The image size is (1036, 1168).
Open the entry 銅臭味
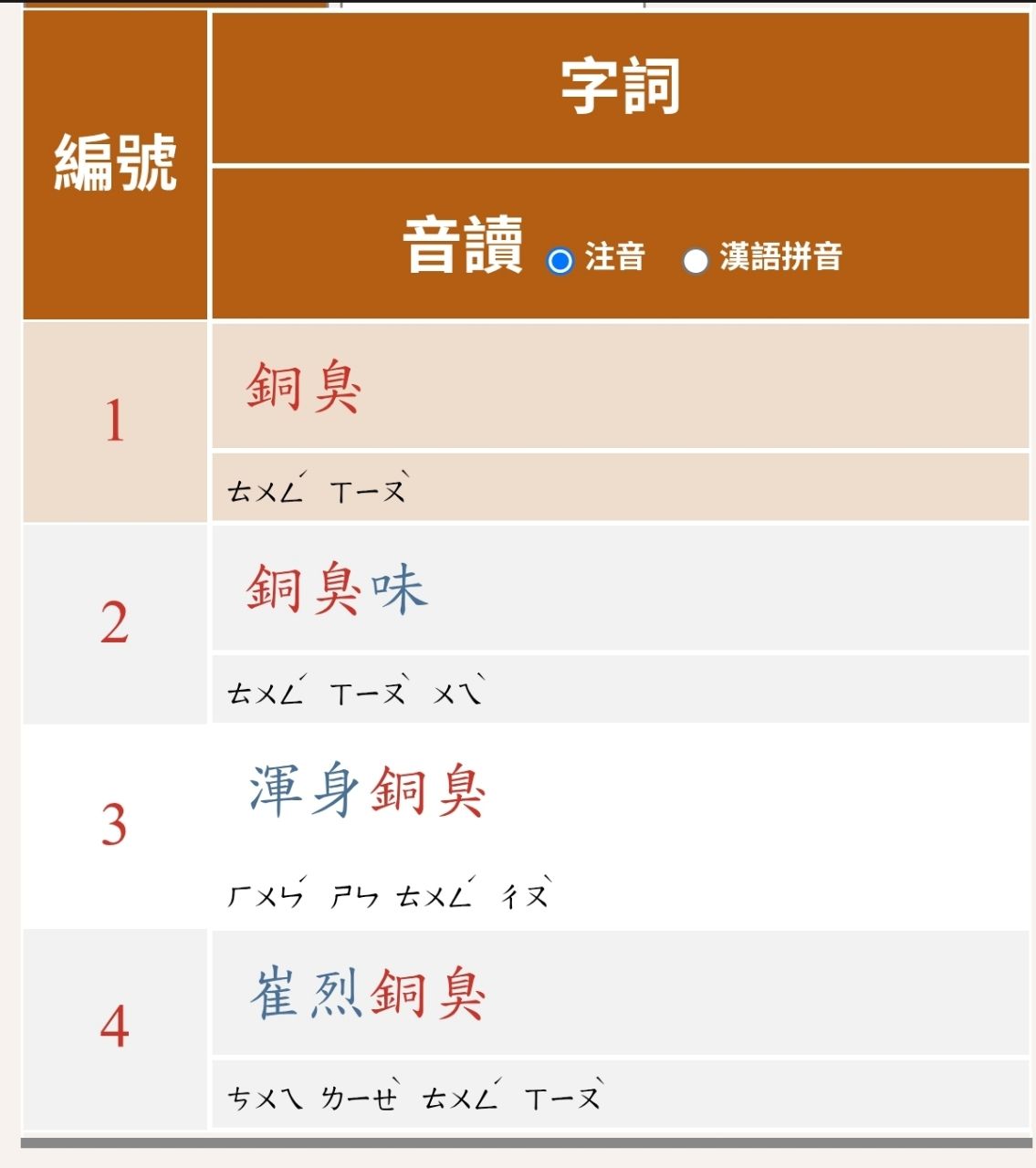click(x=336, y=589)
